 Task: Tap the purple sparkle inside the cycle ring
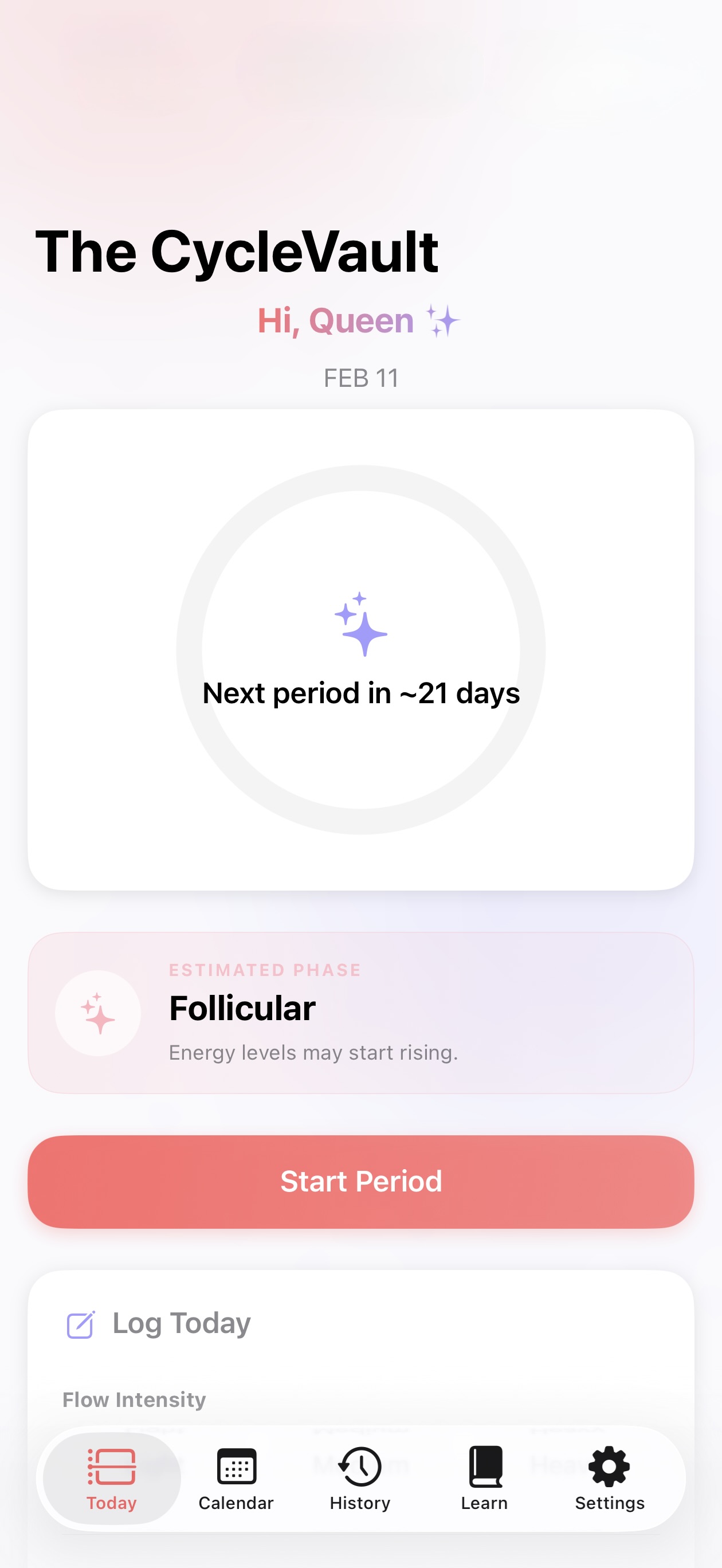361,628
